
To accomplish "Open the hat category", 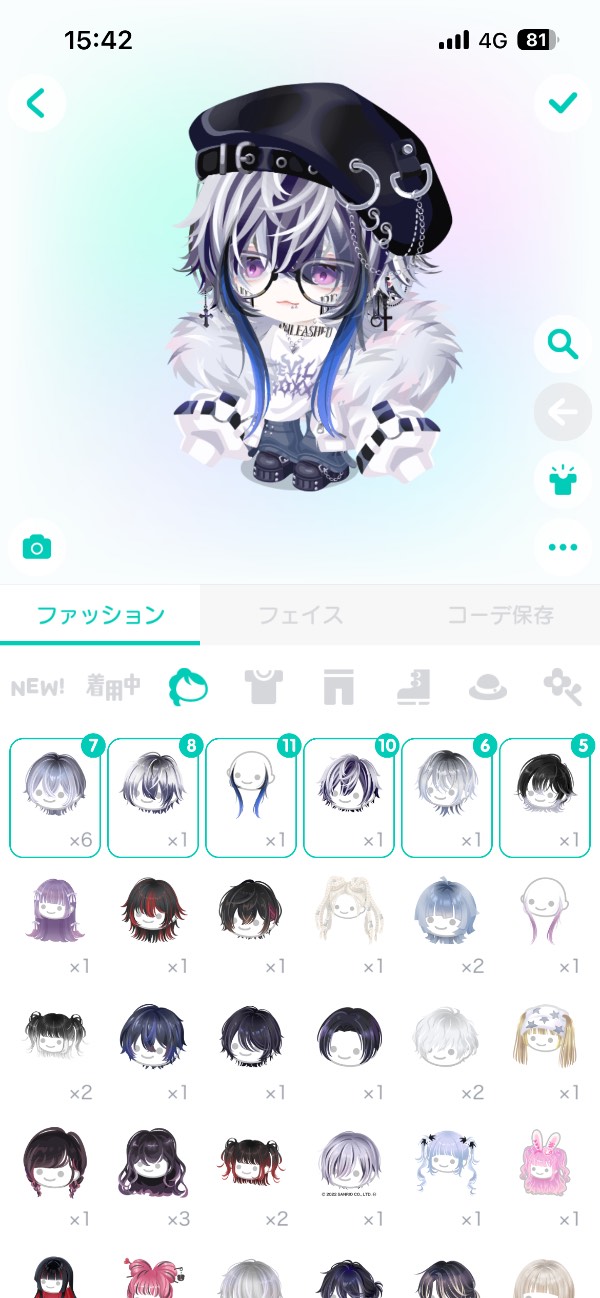I will click(487, 688).
